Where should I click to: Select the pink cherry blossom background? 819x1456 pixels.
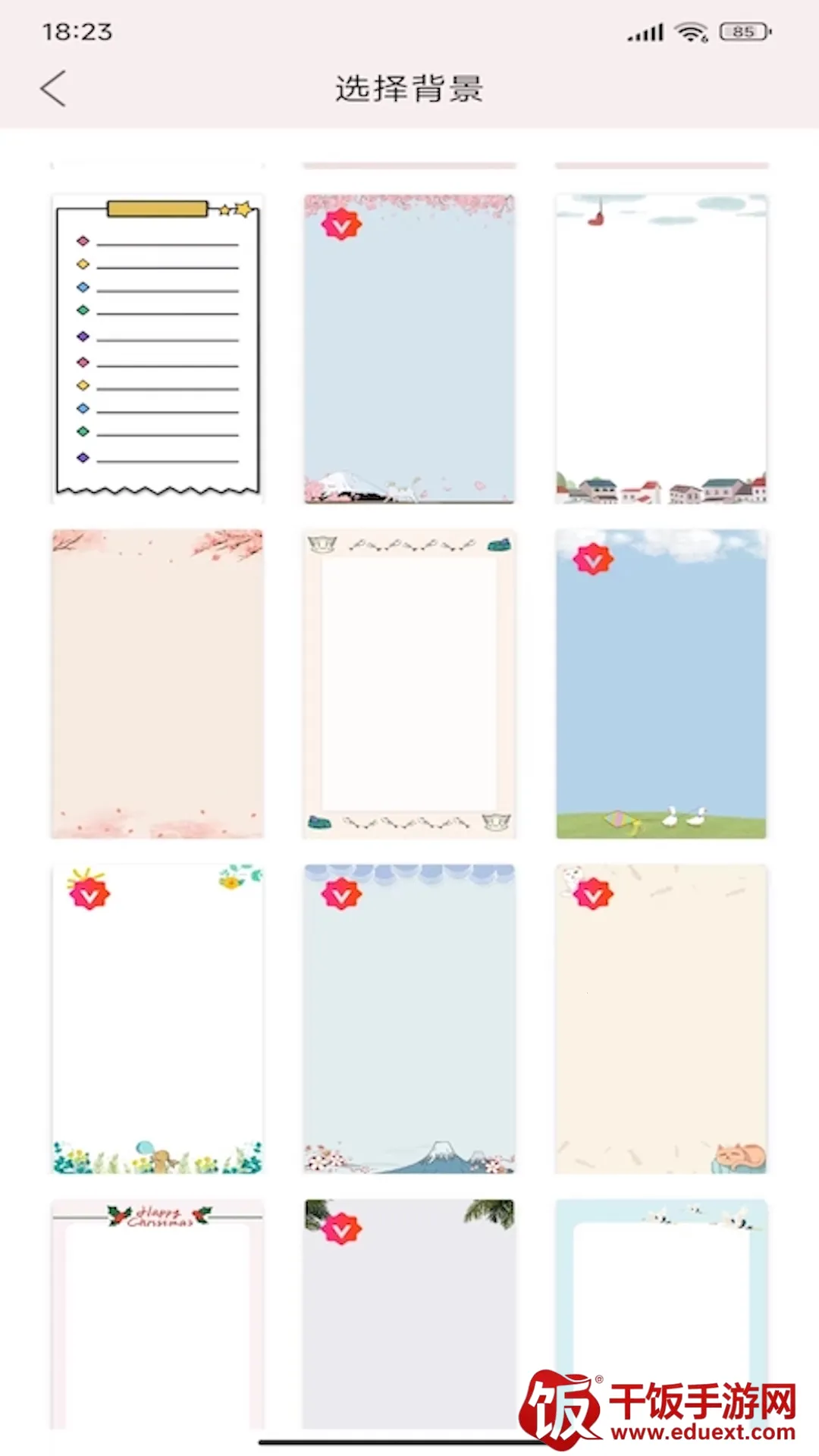[x=158, y=684]
